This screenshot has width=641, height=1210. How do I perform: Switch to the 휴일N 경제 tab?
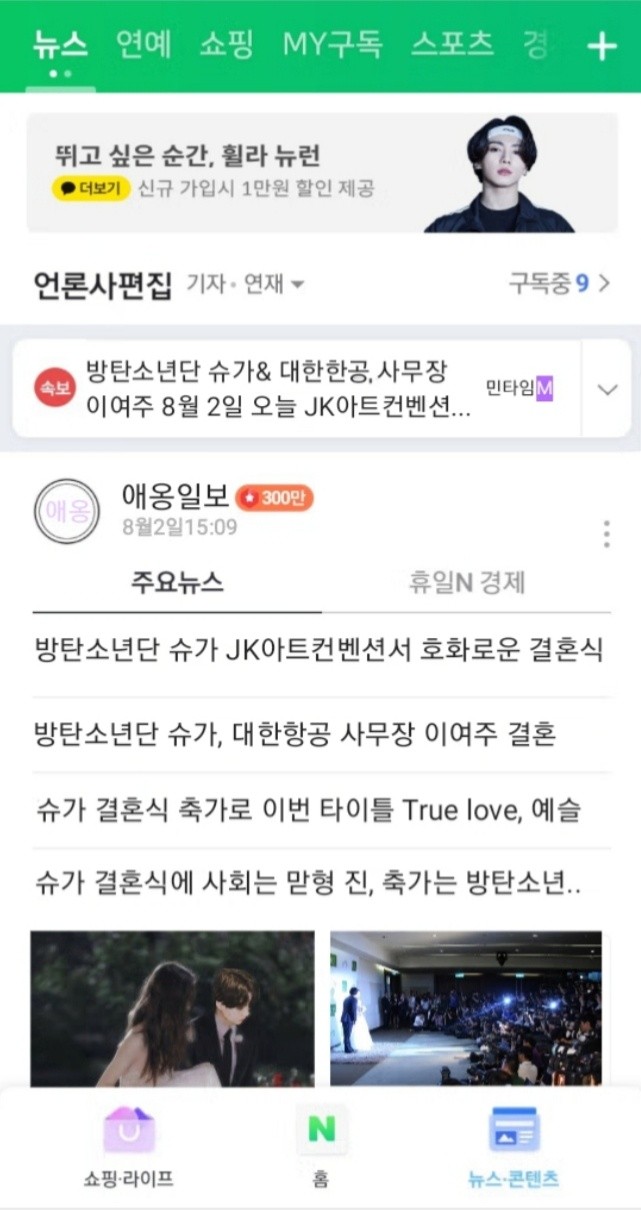466,583
